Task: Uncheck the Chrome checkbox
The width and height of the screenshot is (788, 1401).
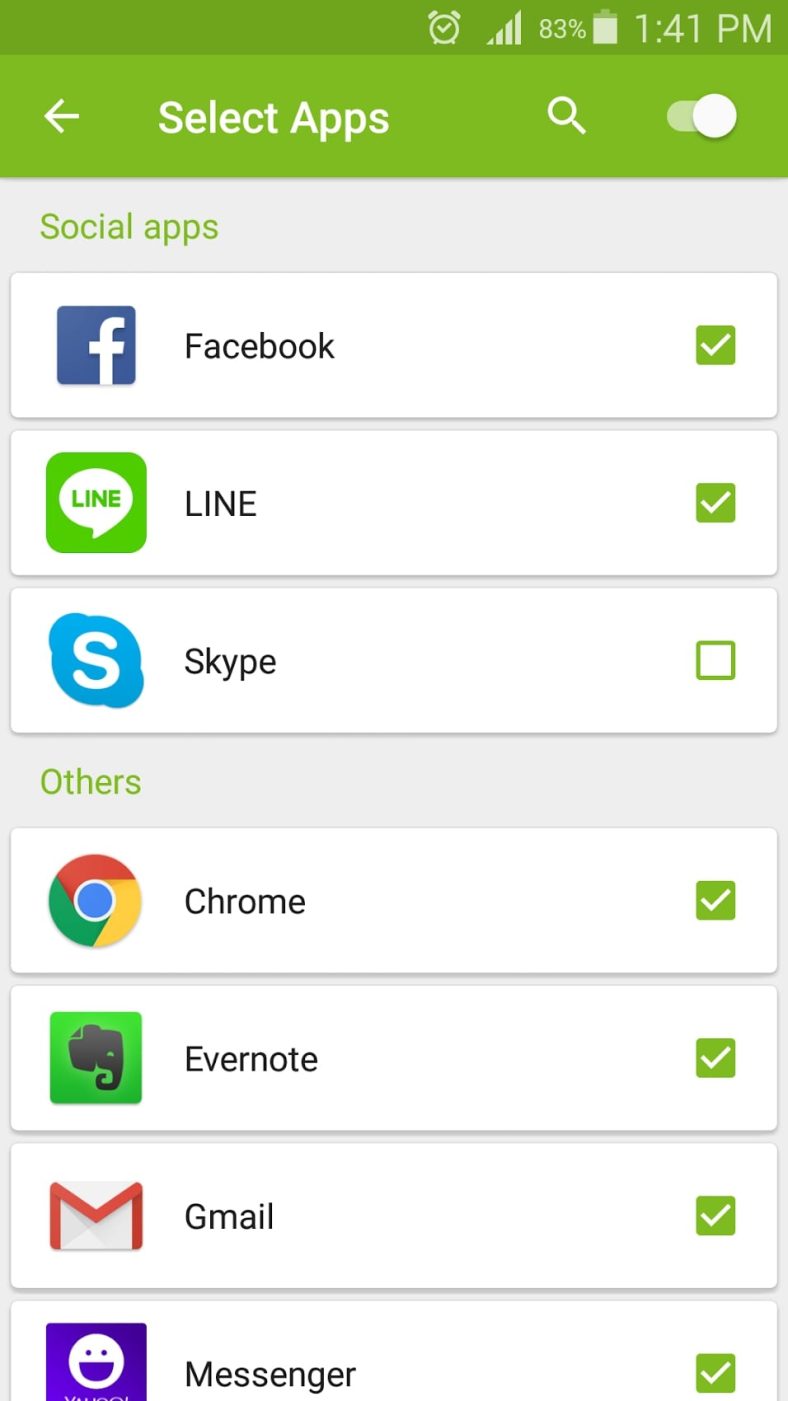Action: (715, 900)
